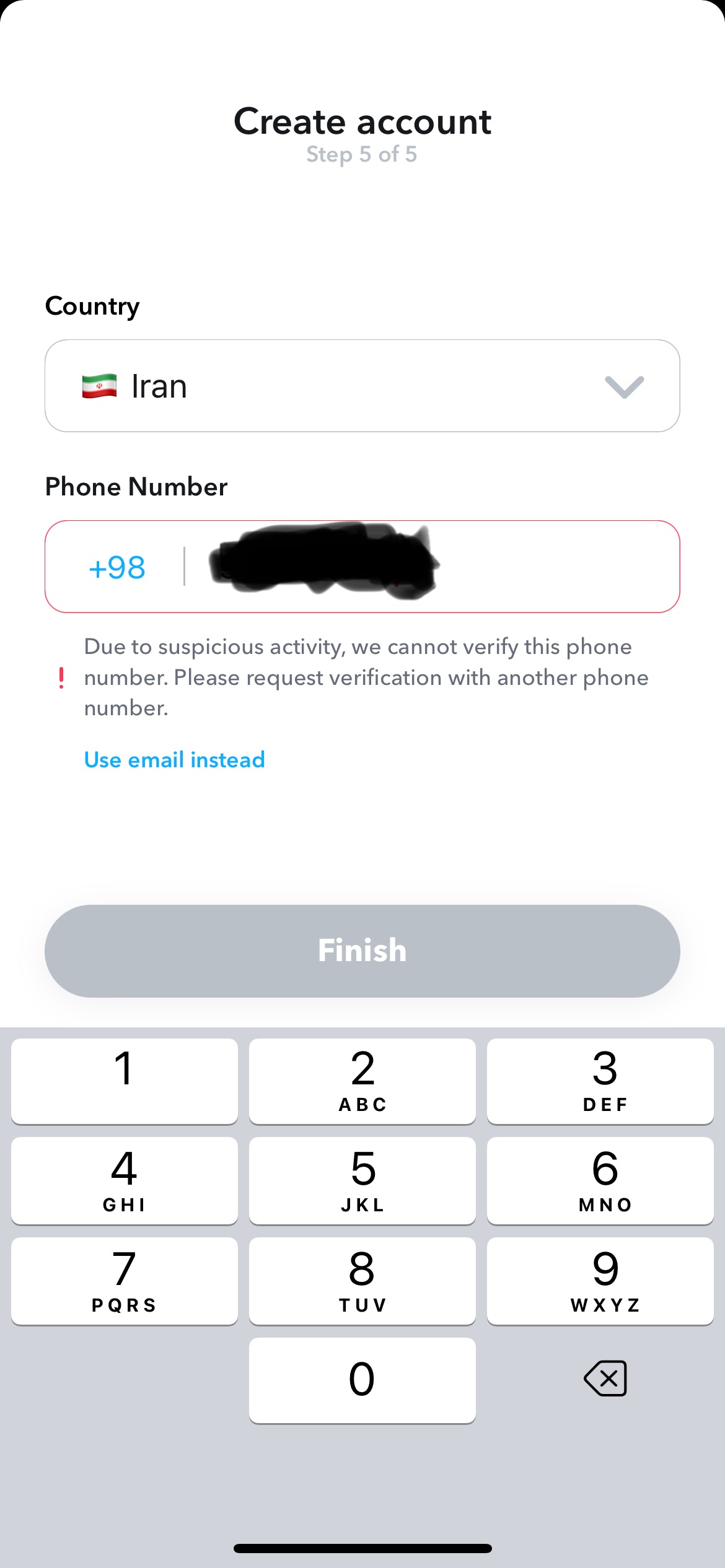Tap the Finish button
Image resolution: width=725 pixels, height=1568 pixels.
pos(362,951)
